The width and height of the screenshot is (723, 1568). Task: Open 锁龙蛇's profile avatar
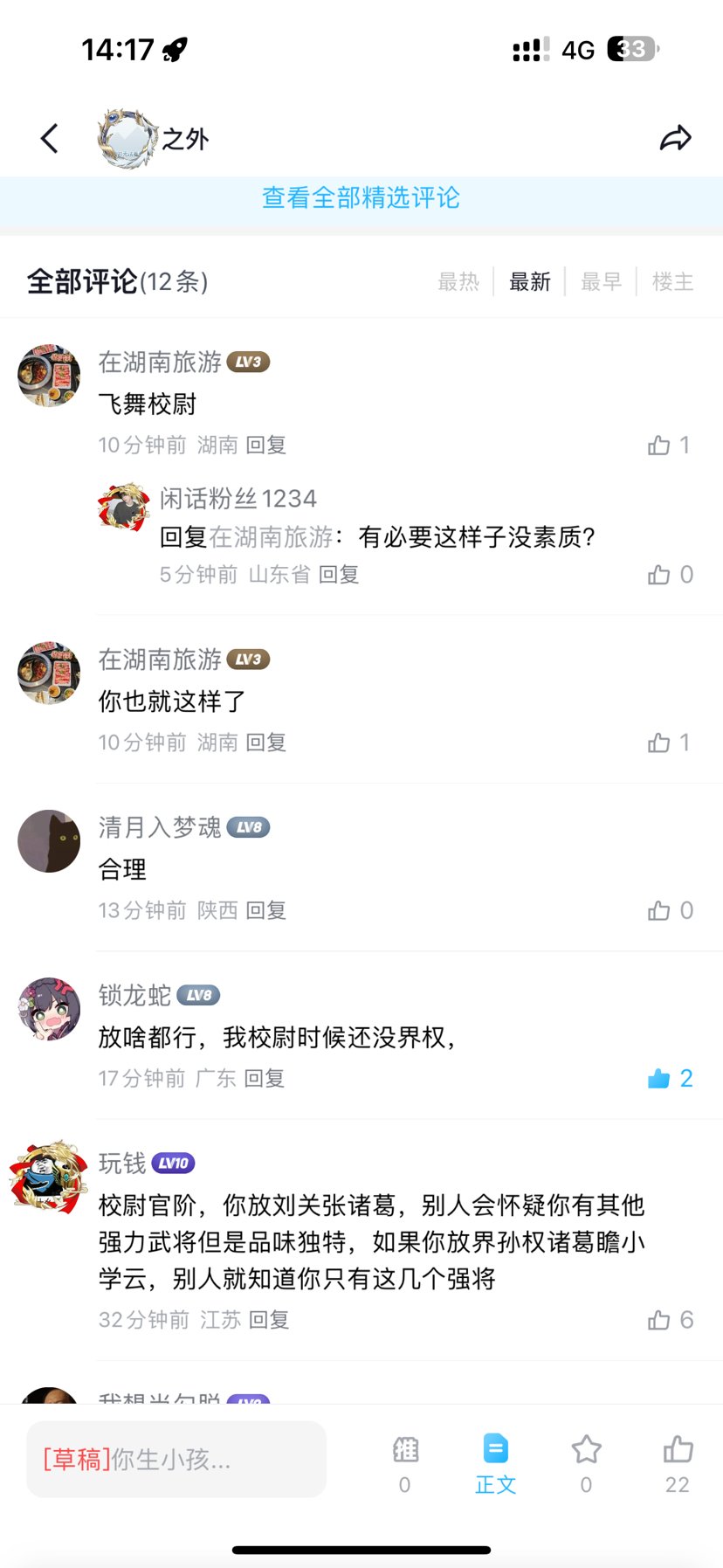pyautogui.click(x=49, y=1009)
